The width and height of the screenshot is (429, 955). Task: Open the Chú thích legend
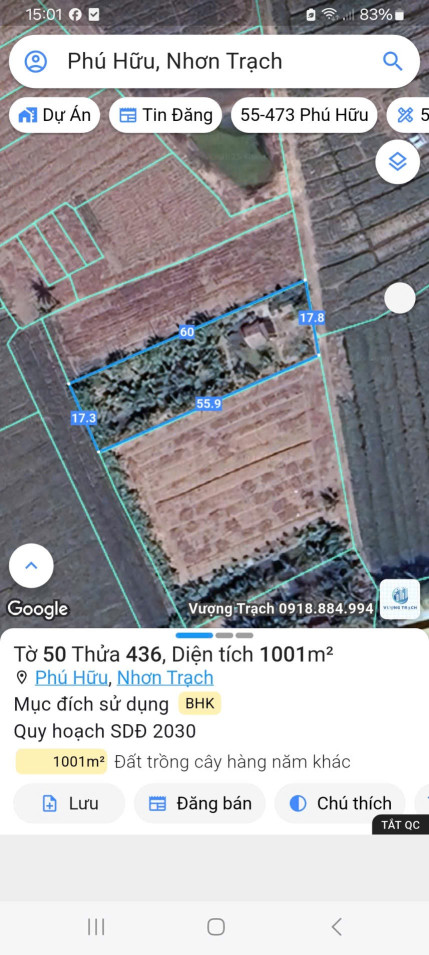[x=341, y=803]
